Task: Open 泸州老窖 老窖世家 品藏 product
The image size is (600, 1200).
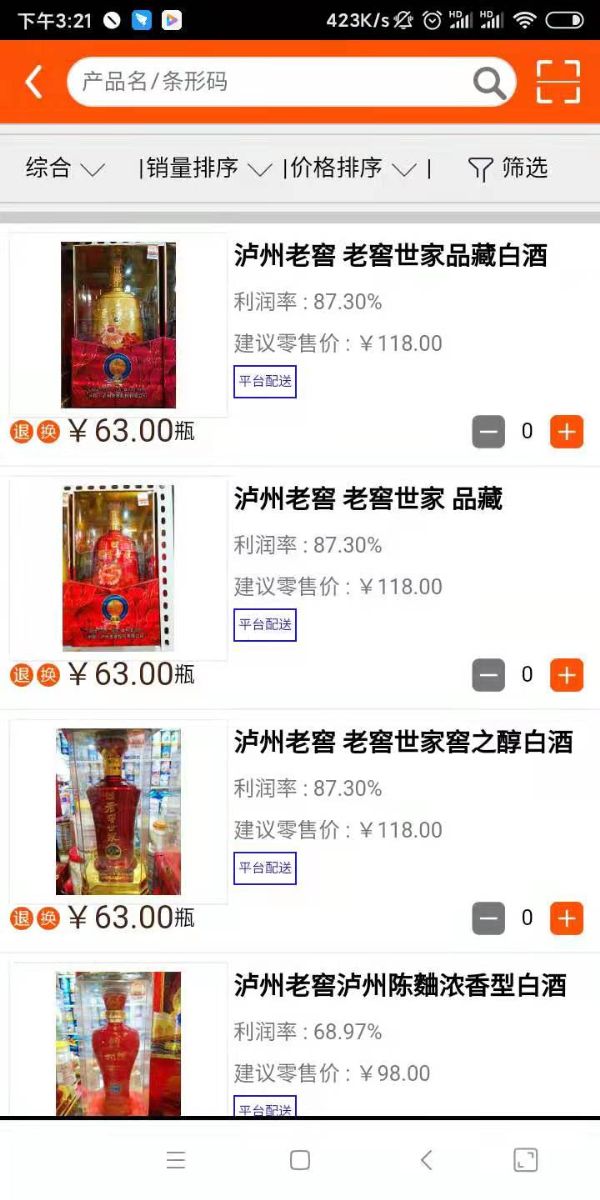Action: [368, 499]
